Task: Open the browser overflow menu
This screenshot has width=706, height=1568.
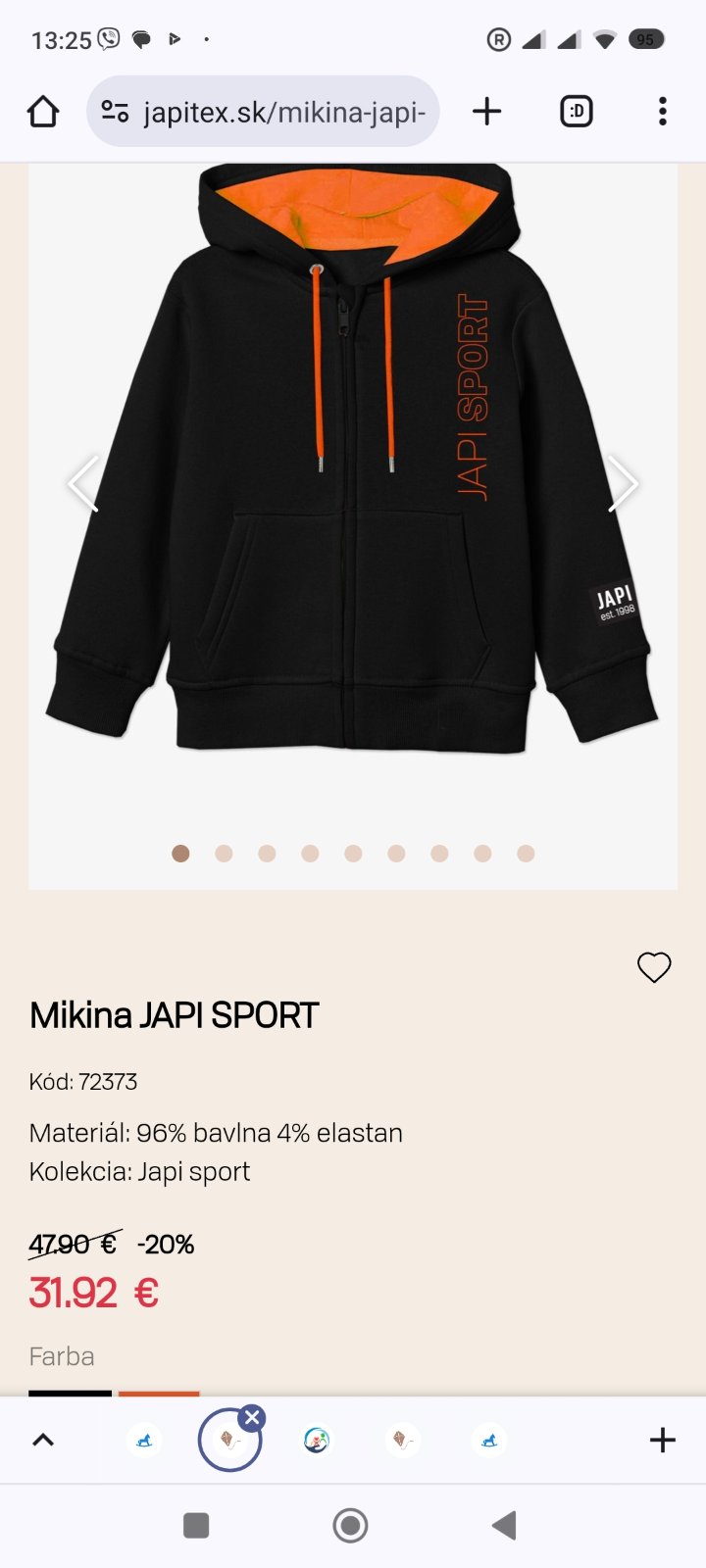Action: (663, 112)
